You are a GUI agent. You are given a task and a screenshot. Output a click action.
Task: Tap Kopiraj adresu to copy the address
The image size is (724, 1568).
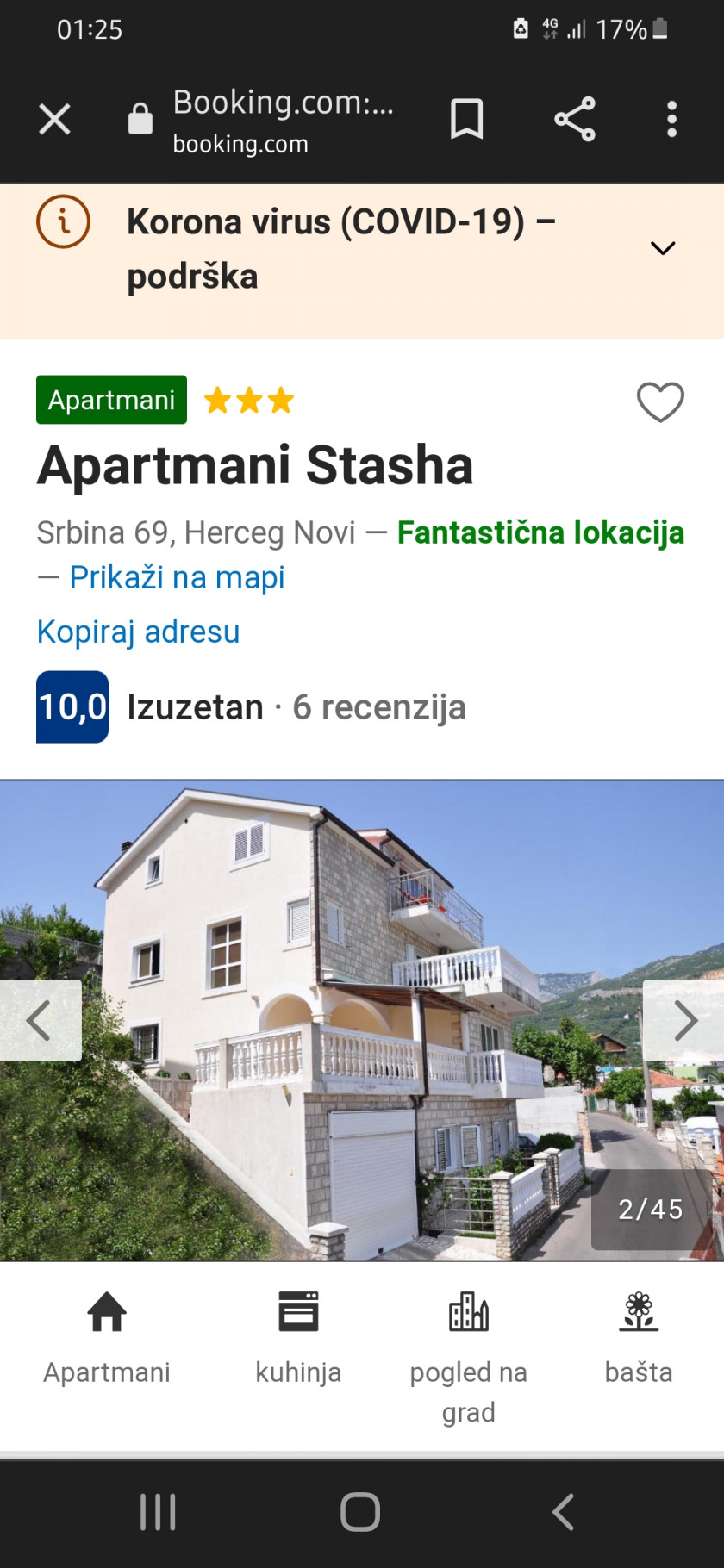click(138, 632)
